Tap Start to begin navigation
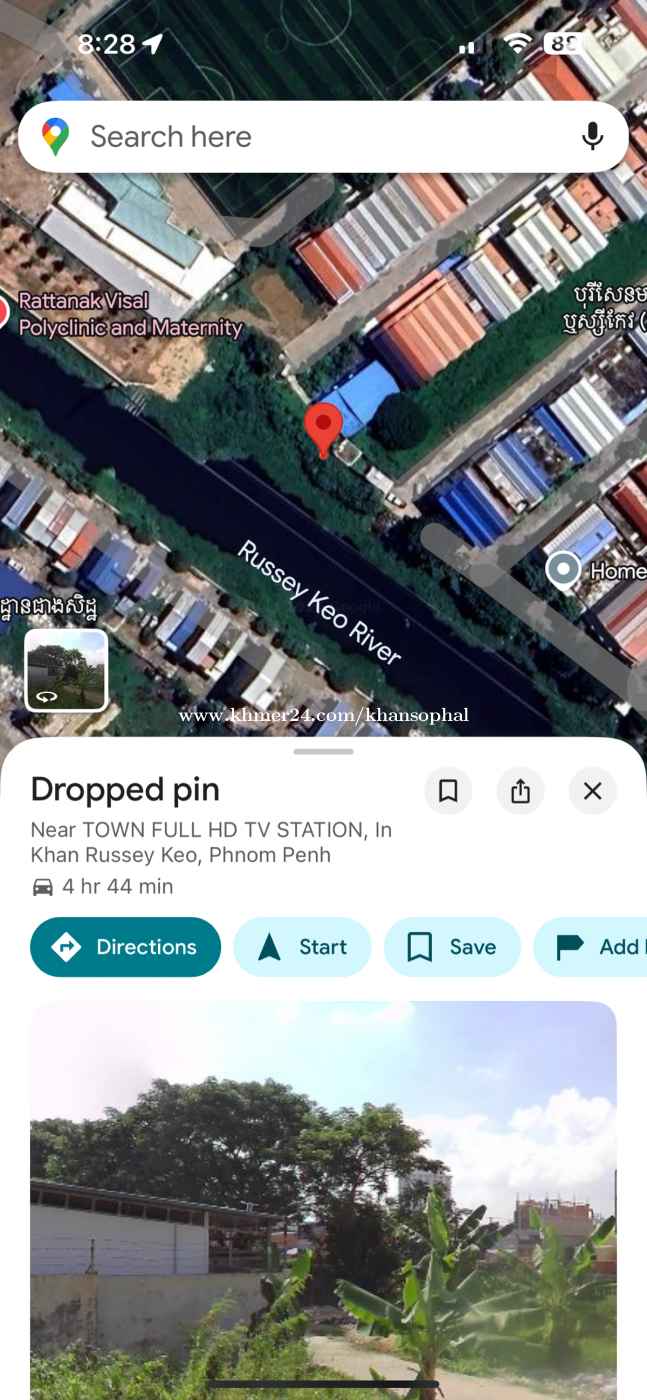The image size is (647, 1400). [x=302, y=947]
